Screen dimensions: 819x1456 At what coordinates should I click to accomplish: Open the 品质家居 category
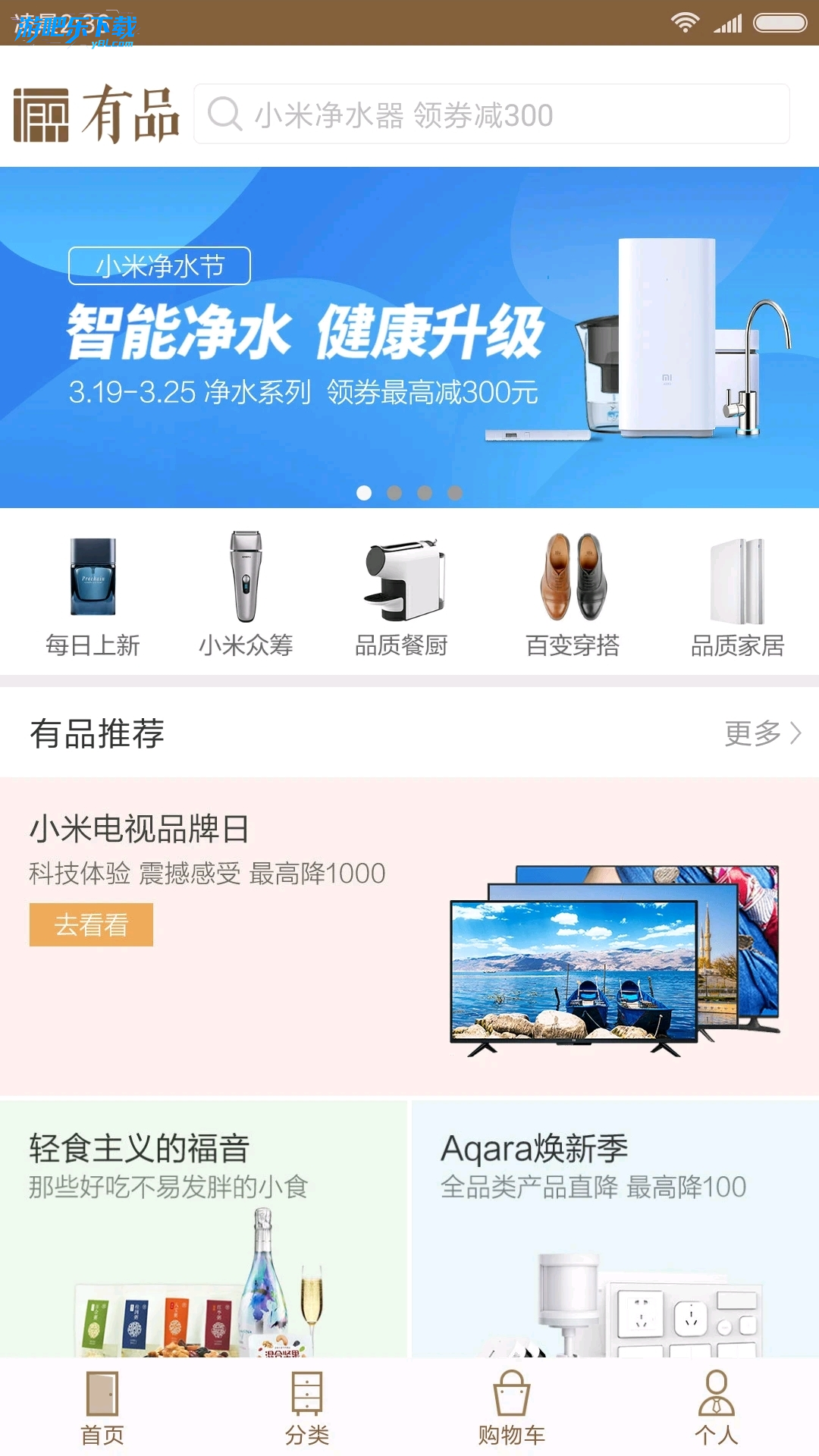(x=737, y=594)
